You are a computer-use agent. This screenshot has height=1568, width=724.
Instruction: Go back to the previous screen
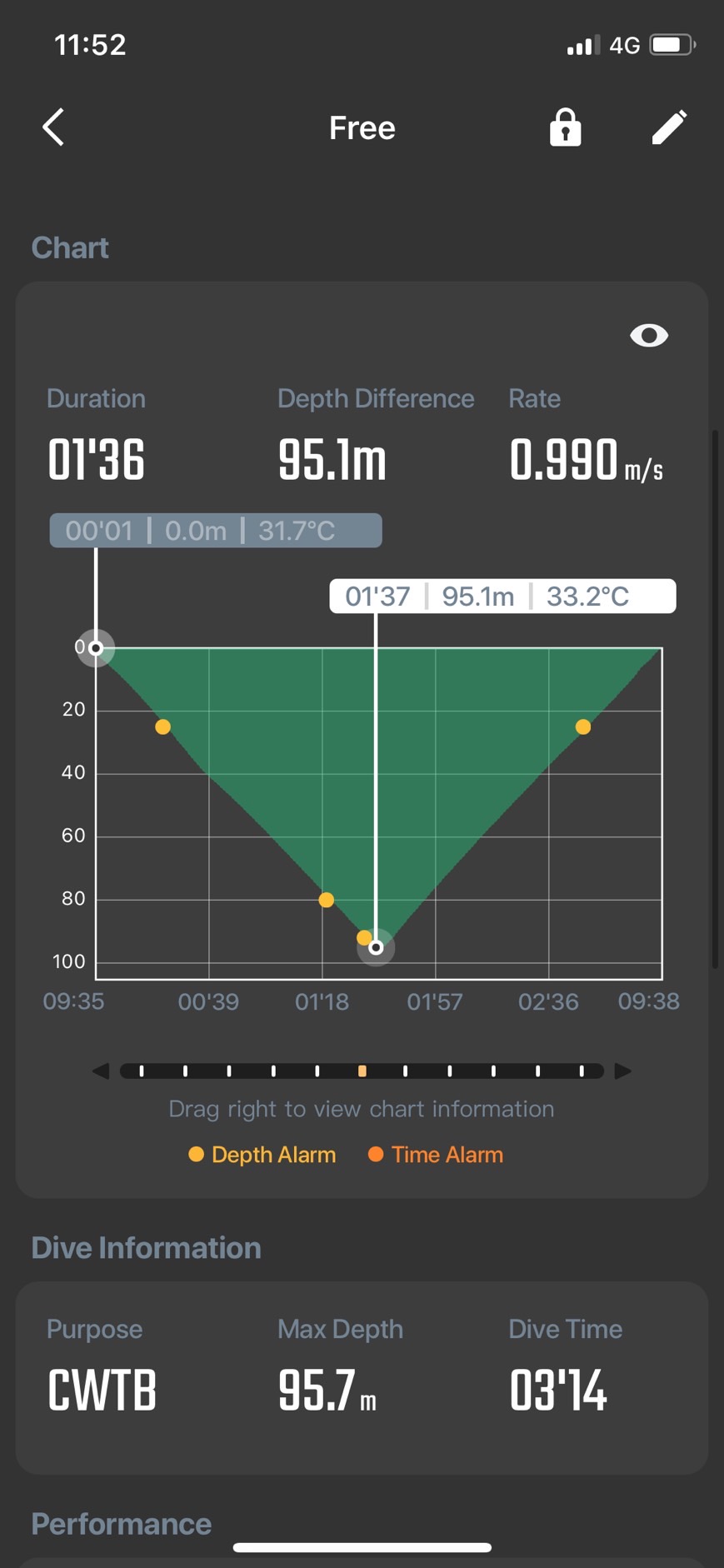[54, 127]
